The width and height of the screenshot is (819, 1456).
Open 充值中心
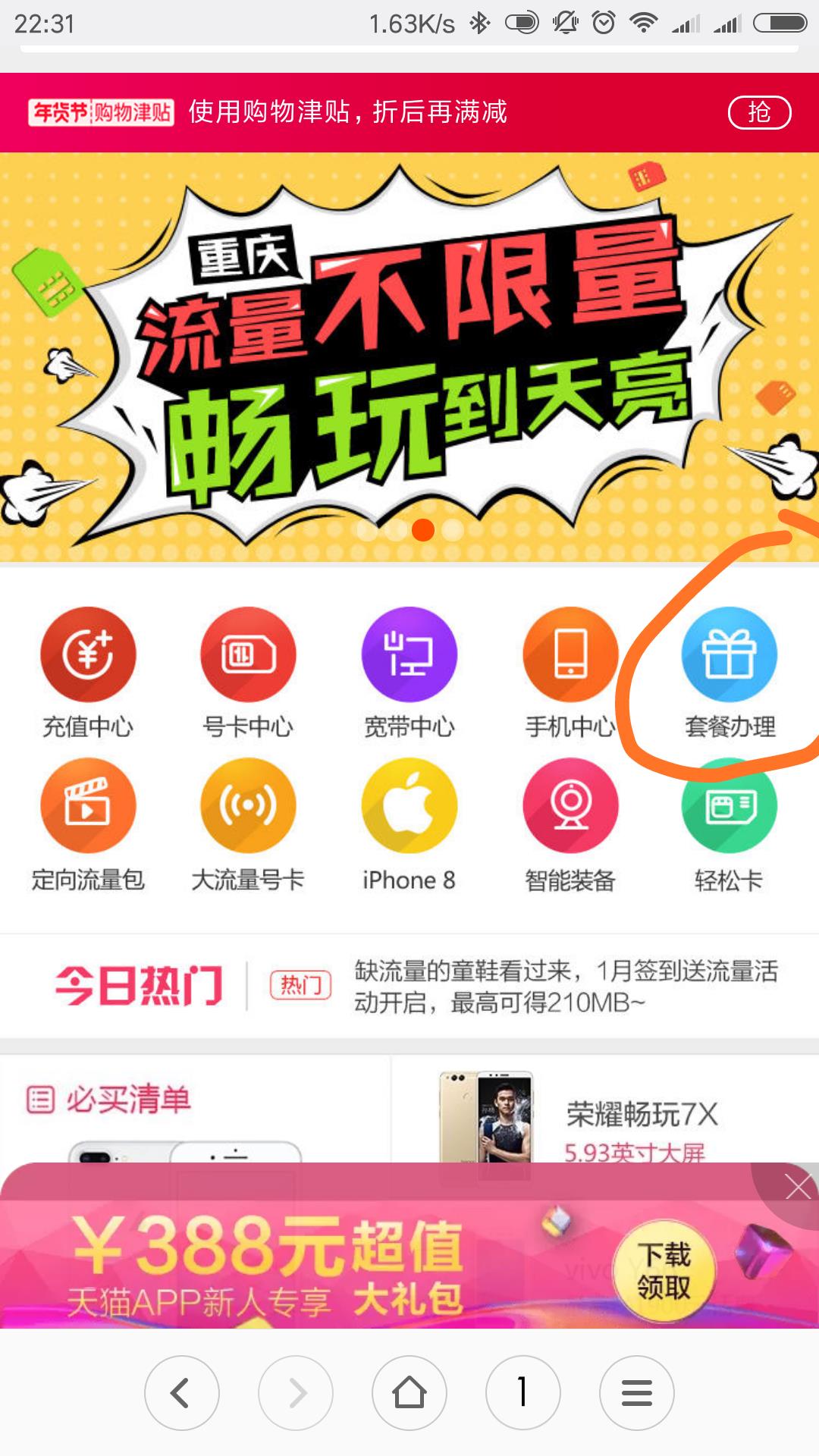(88, 672)
